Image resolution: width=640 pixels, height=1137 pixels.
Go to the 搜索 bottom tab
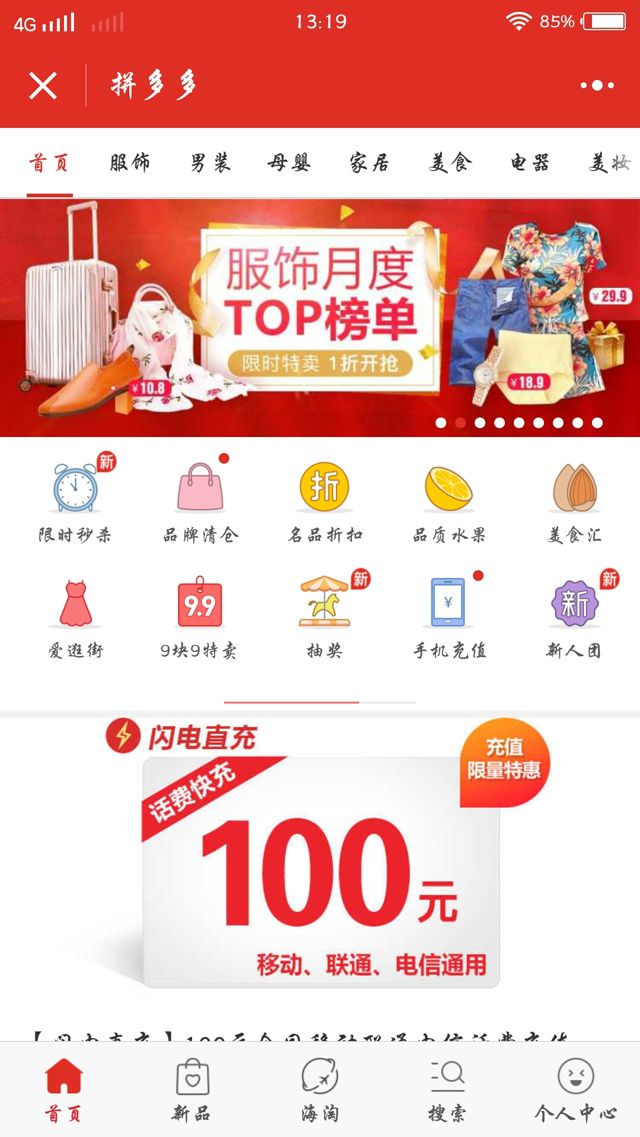(x=447, y=1090)
